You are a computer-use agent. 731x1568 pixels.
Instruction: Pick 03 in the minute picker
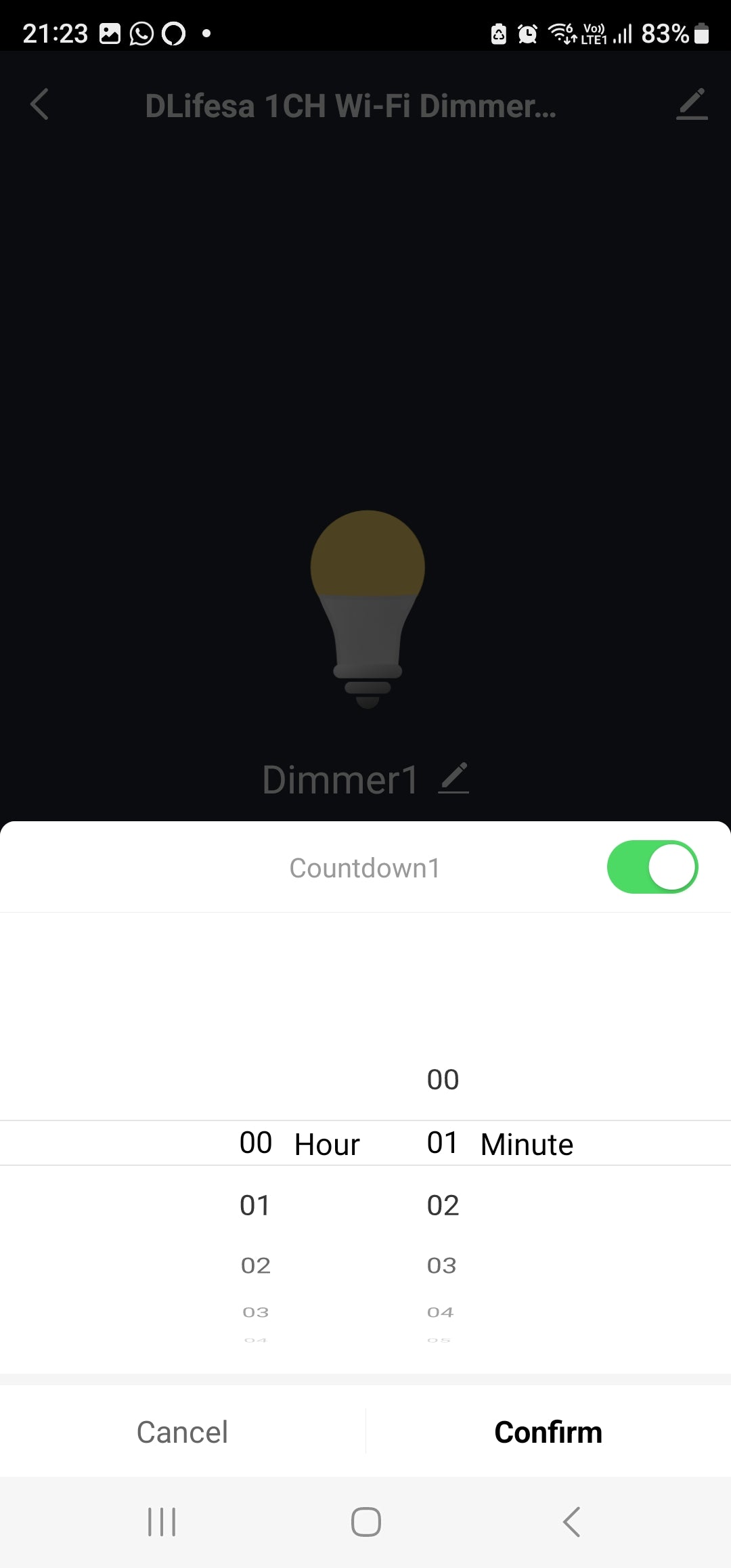tap(442, 1265)
